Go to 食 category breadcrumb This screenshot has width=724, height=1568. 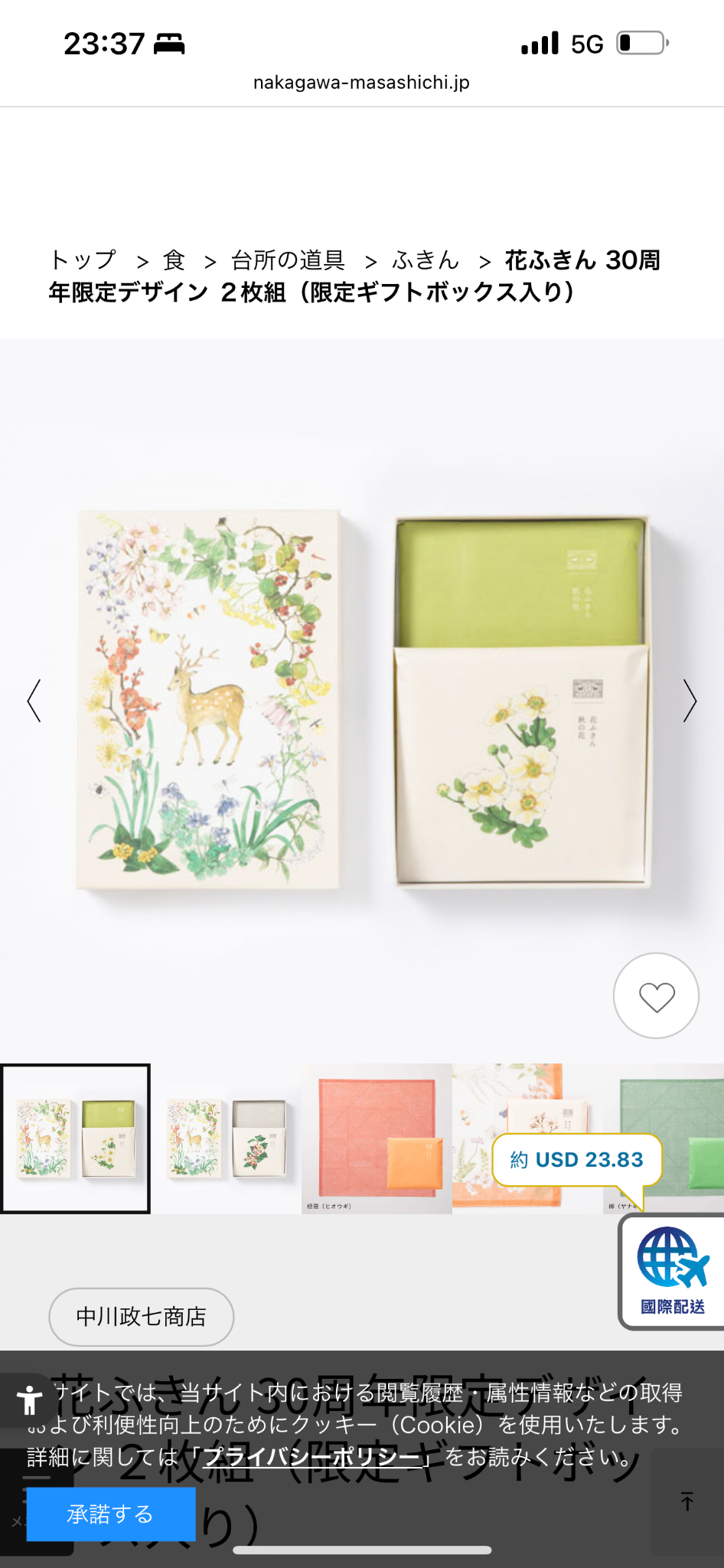174,260
